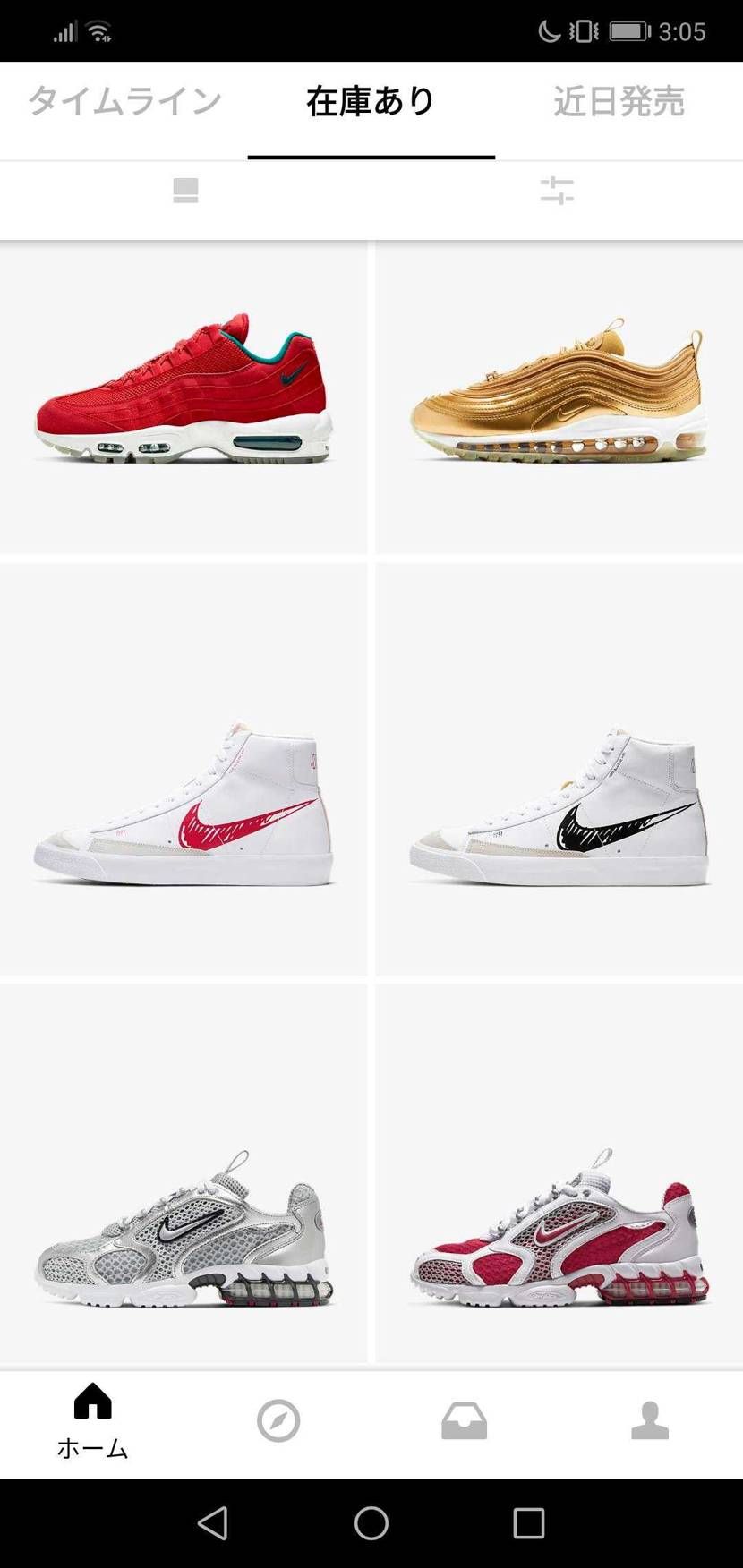743x1568 pixels.
Task: Change the grid layout view
Action: [x=185, y=191]
